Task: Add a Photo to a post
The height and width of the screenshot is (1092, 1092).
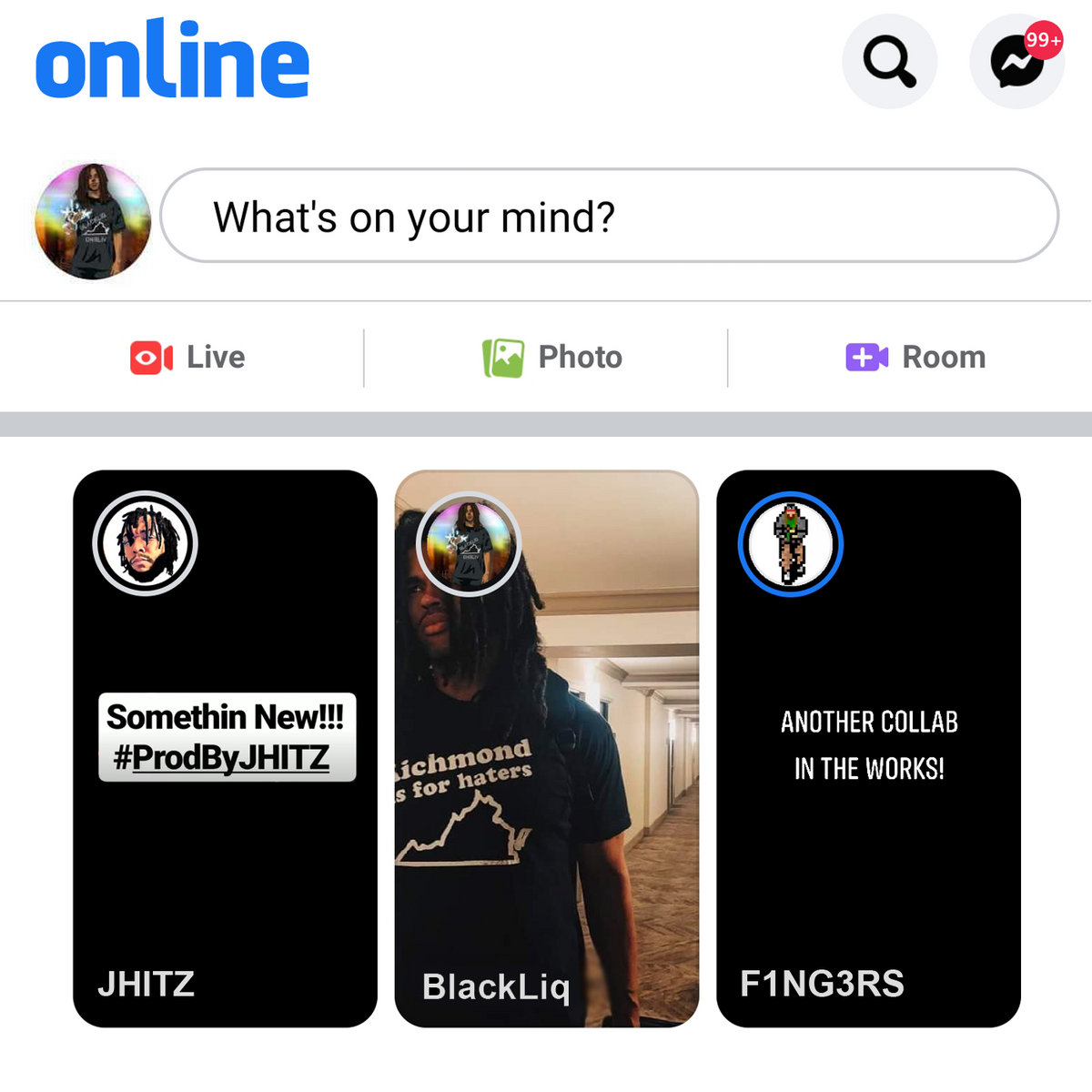Action: coord(552,357)
